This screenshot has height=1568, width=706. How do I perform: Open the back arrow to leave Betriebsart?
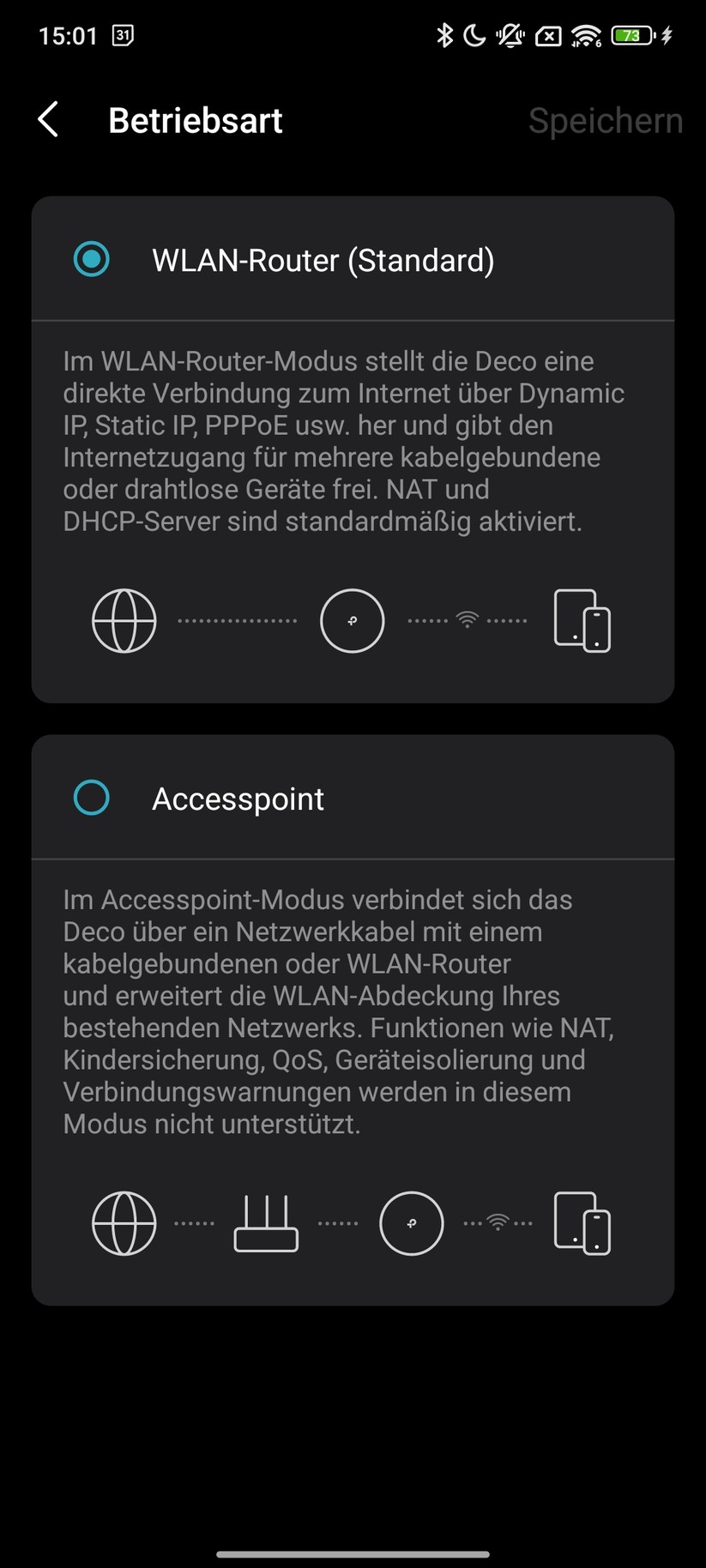(x=49, y=119)
